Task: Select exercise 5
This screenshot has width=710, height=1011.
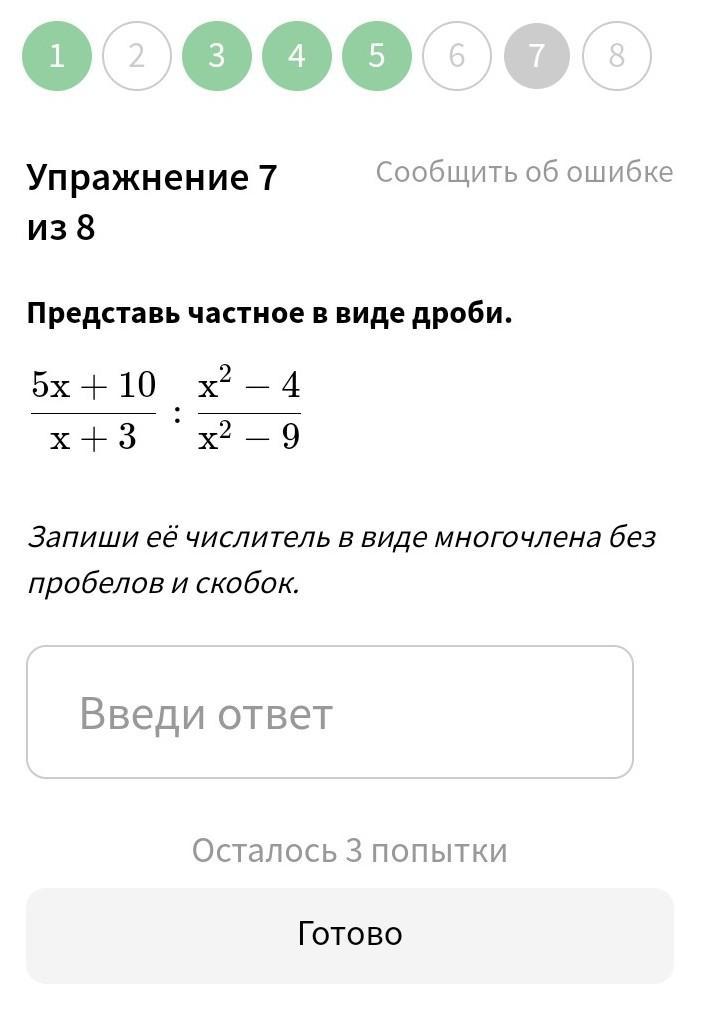Action: pyautogui.click(x=377, y=56)
